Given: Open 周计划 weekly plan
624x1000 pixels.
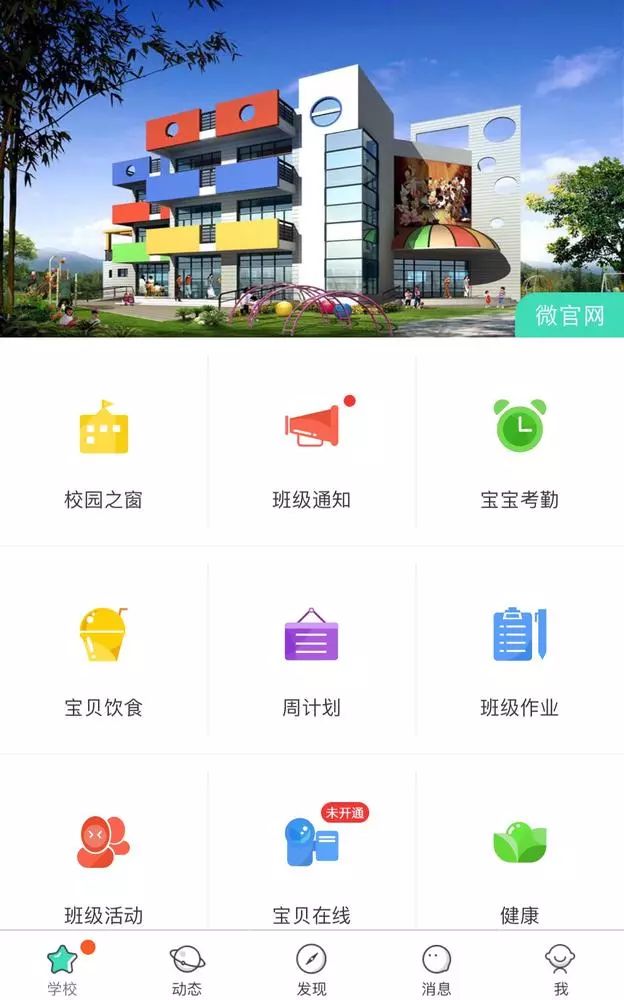Looking at the screenshot, I should (x=312, y=650).
